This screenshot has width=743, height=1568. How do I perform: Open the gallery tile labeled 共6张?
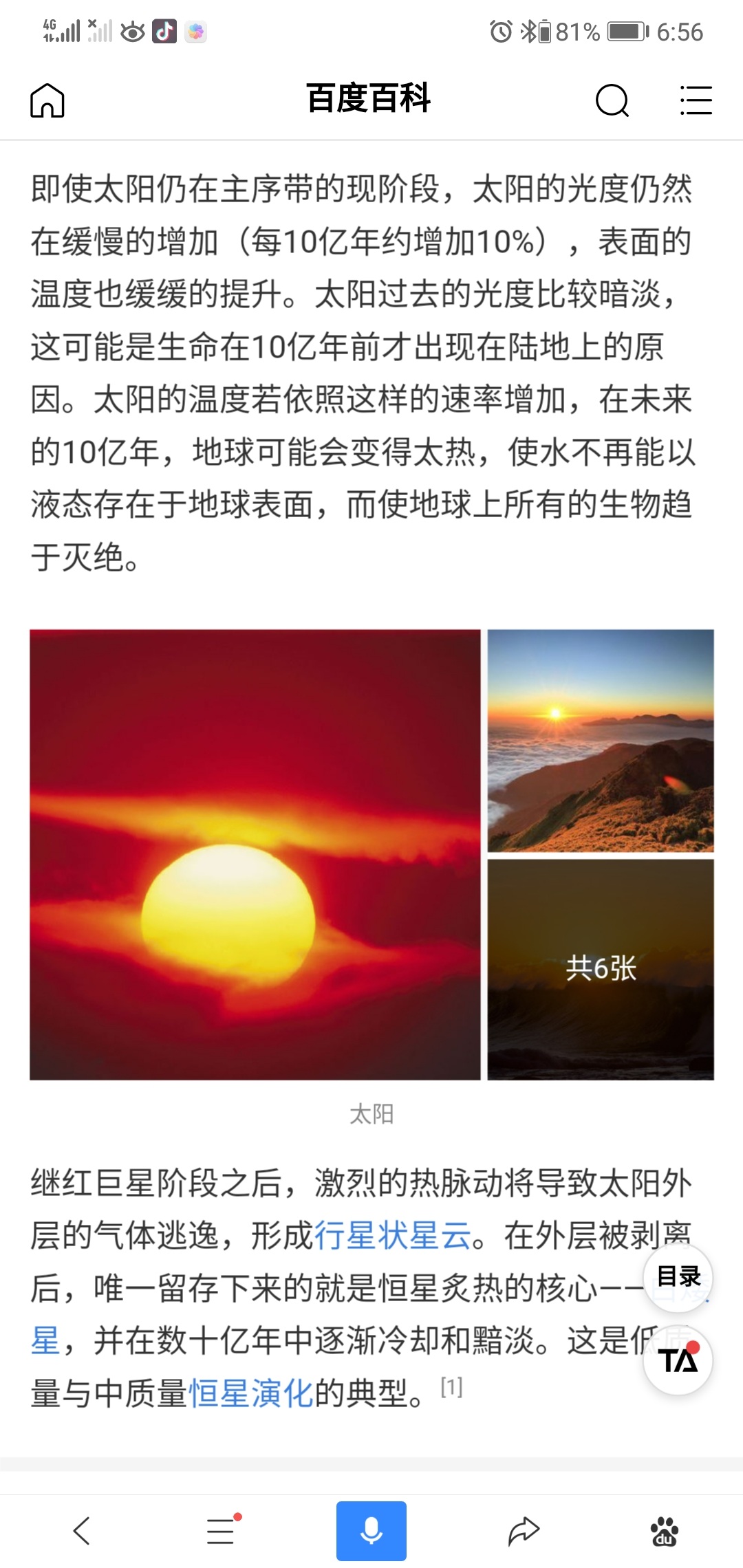601,969
